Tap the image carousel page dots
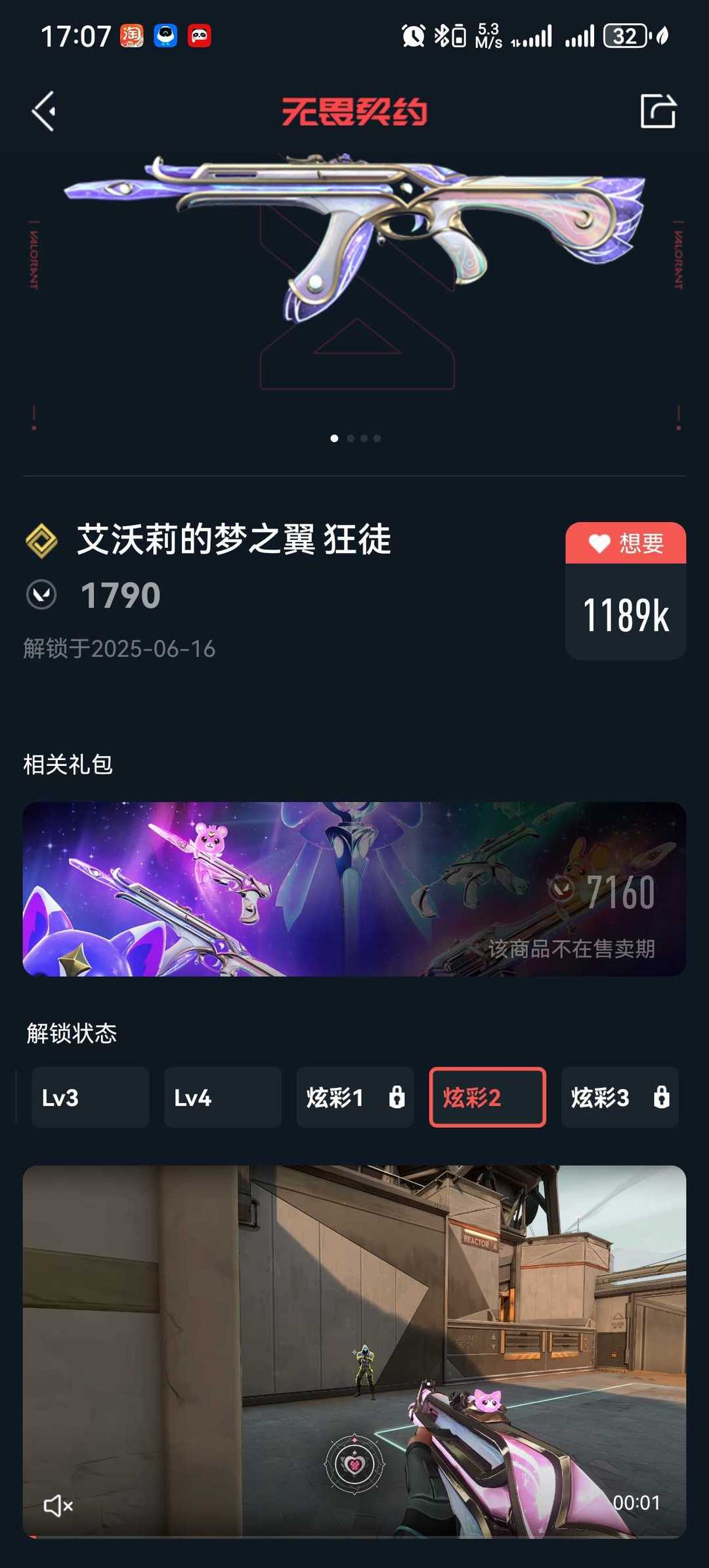The height and width of the screenshot is (1568, 709). pyautogui.click(x=355, y=438)
